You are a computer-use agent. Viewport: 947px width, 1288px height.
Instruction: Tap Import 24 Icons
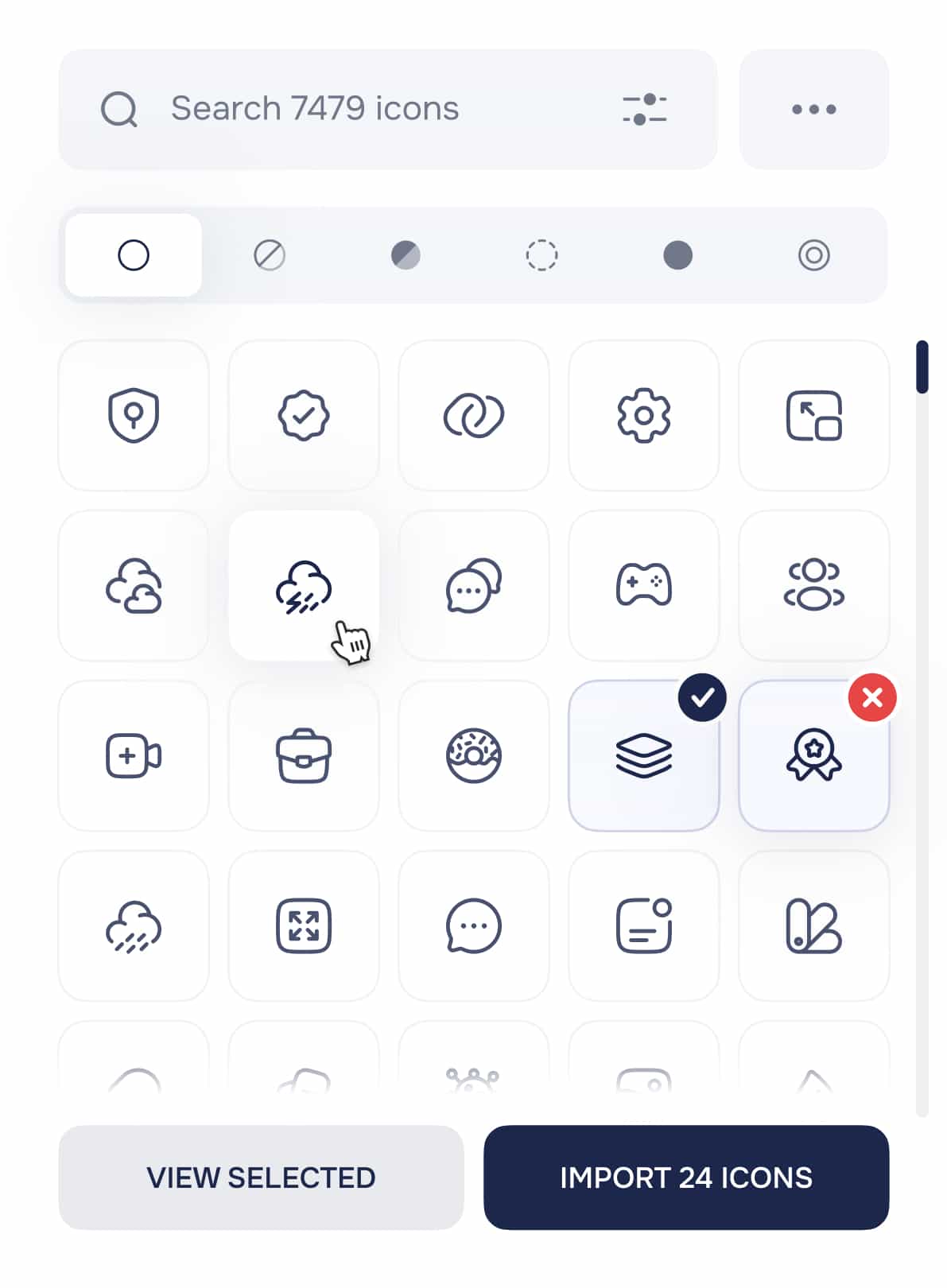686,1177
